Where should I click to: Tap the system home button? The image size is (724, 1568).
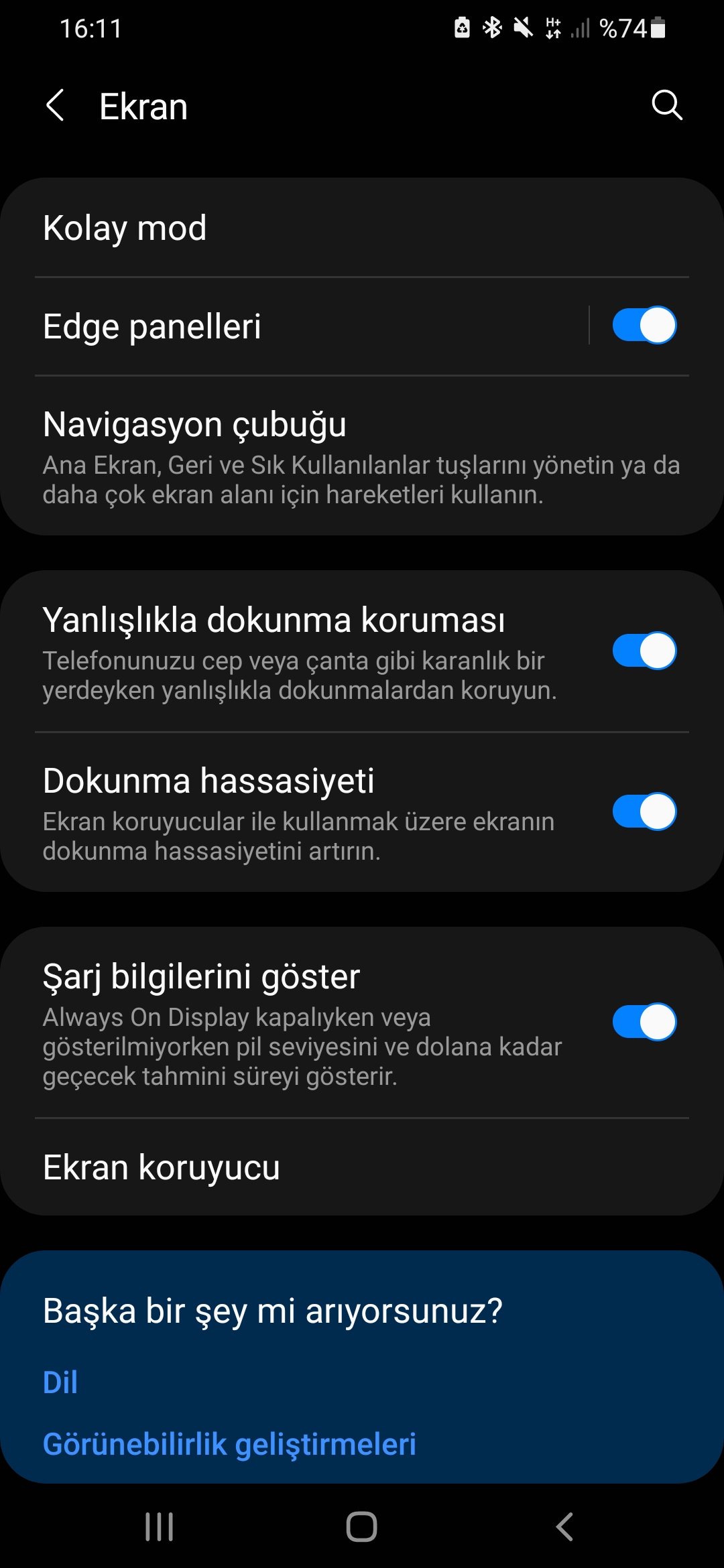pos(361,1527)
